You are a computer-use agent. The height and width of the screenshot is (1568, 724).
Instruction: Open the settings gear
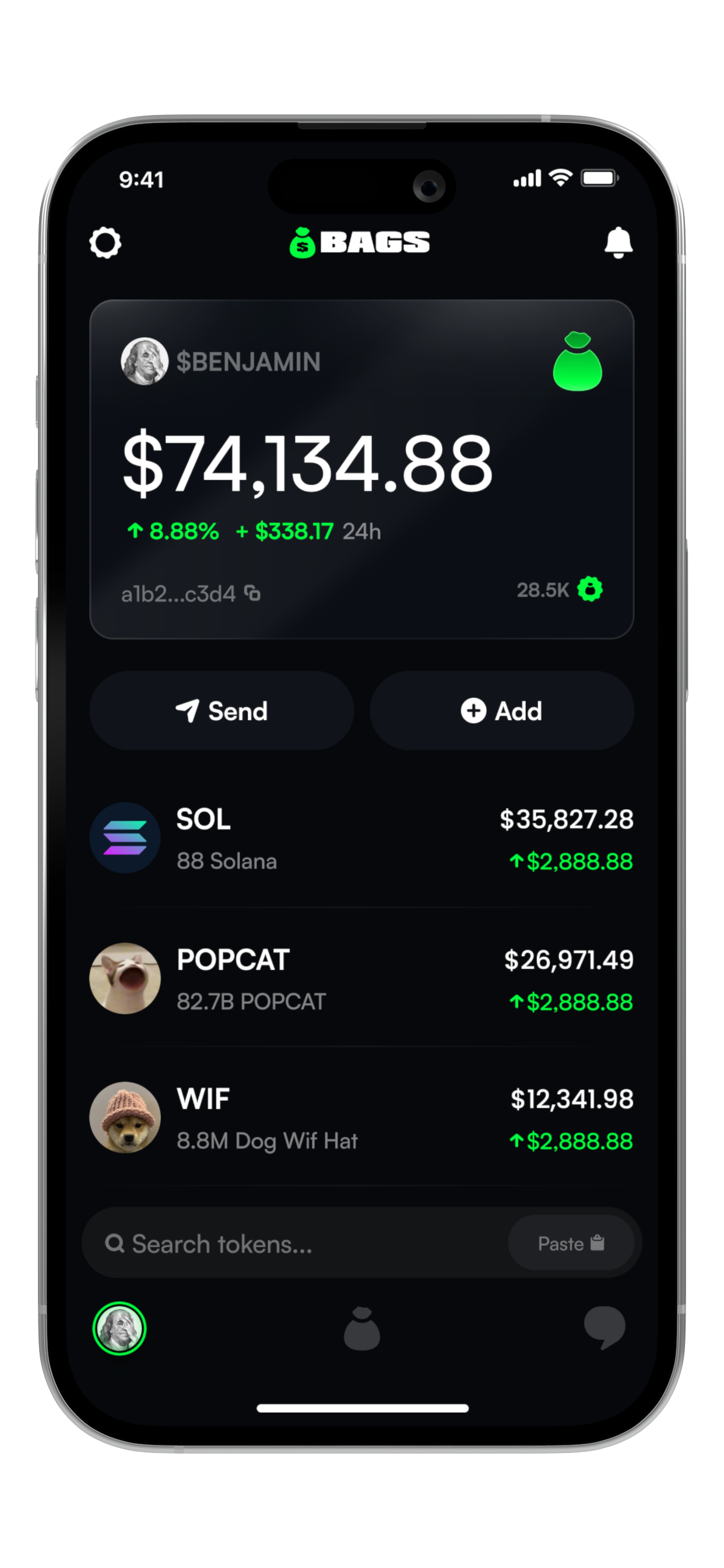106,243
